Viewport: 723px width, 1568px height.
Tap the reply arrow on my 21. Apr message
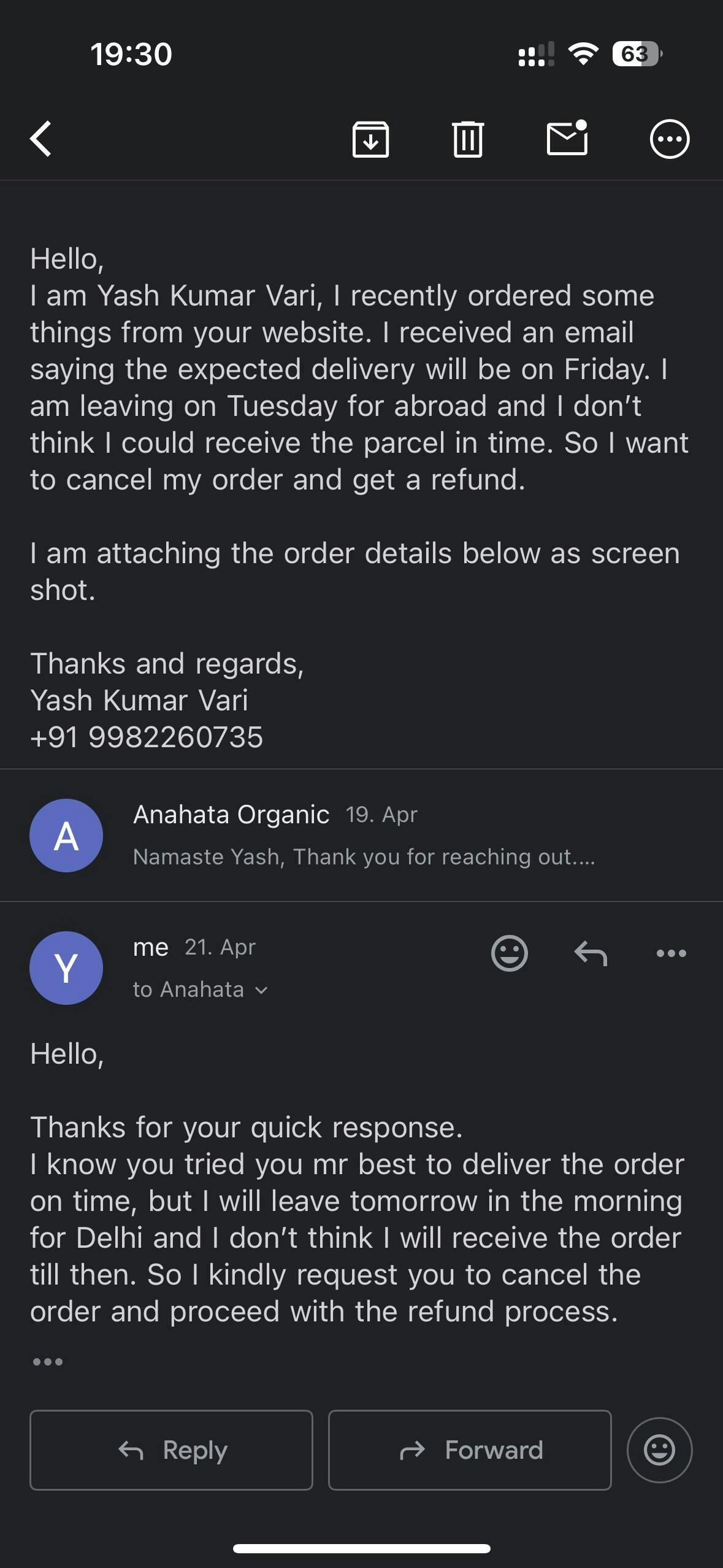pos(591,953)
